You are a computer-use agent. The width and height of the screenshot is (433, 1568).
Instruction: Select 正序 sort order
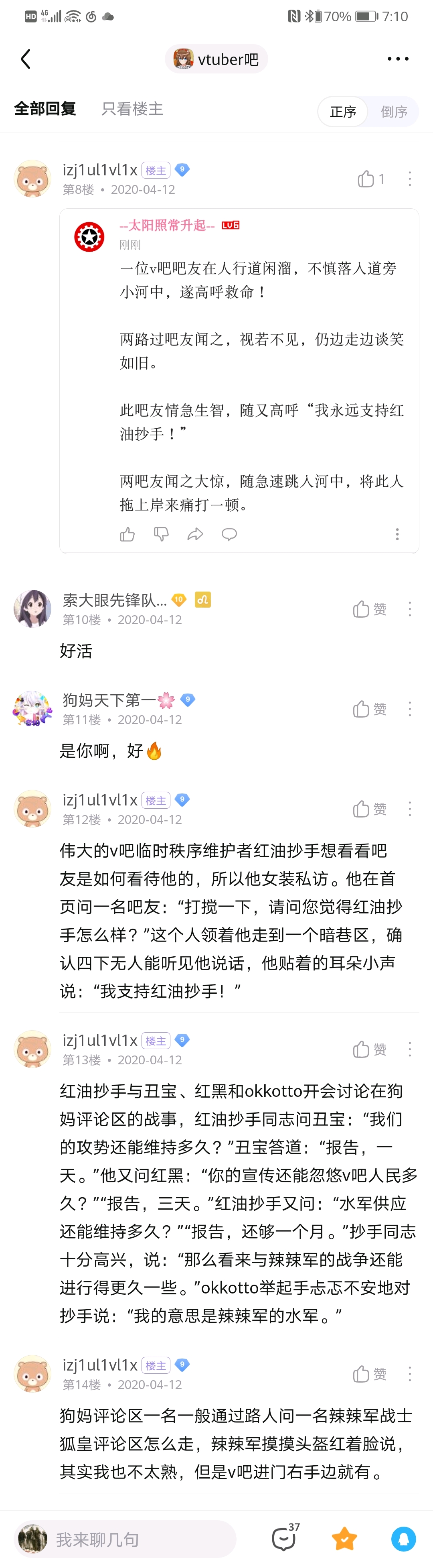click(x=343, y=112)
